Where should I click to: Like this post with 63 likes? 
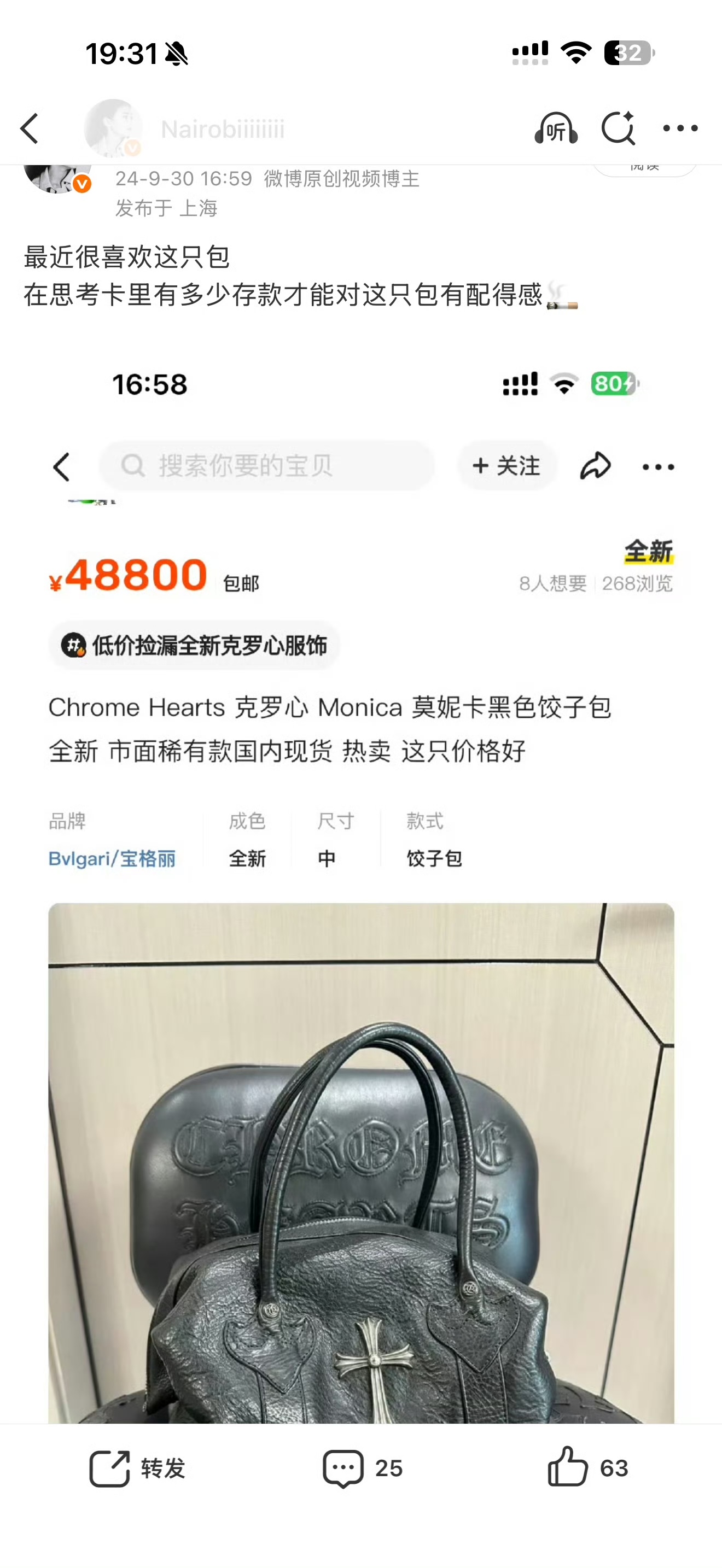pyautogui.click(x=587, y=1467)
